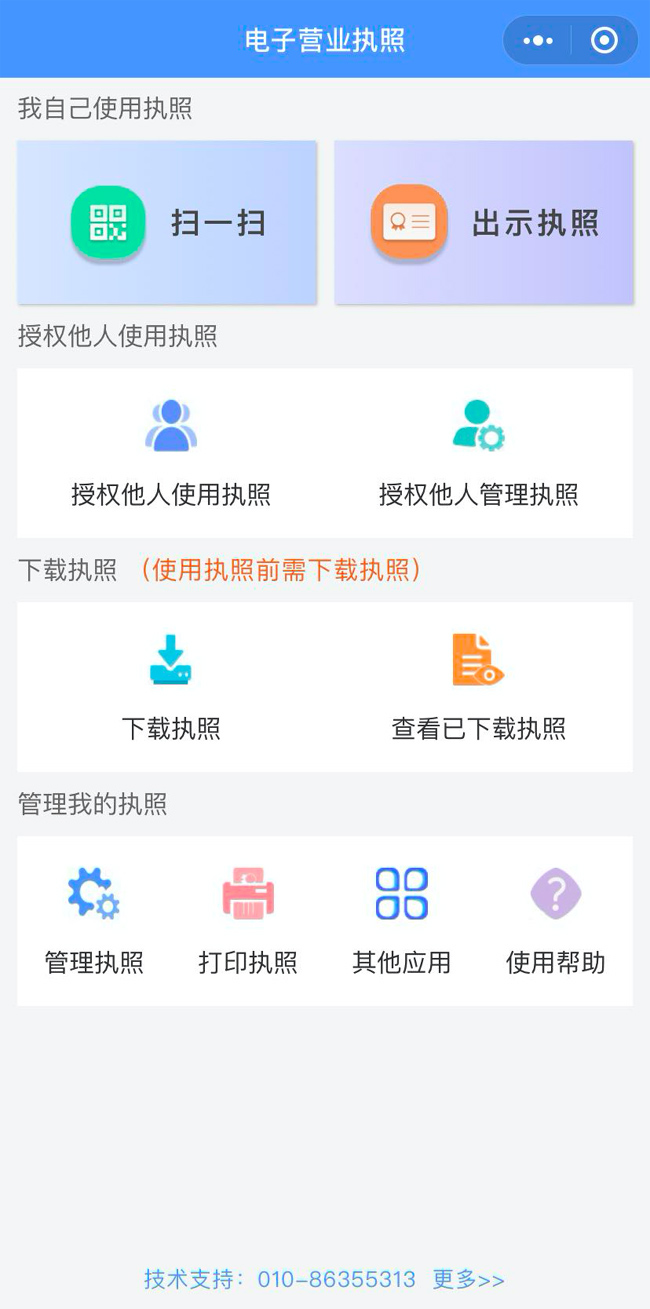The height and width of the screenshot is (1309, 650).
Task: View 查看已下载执照
Action: (478, 687)
